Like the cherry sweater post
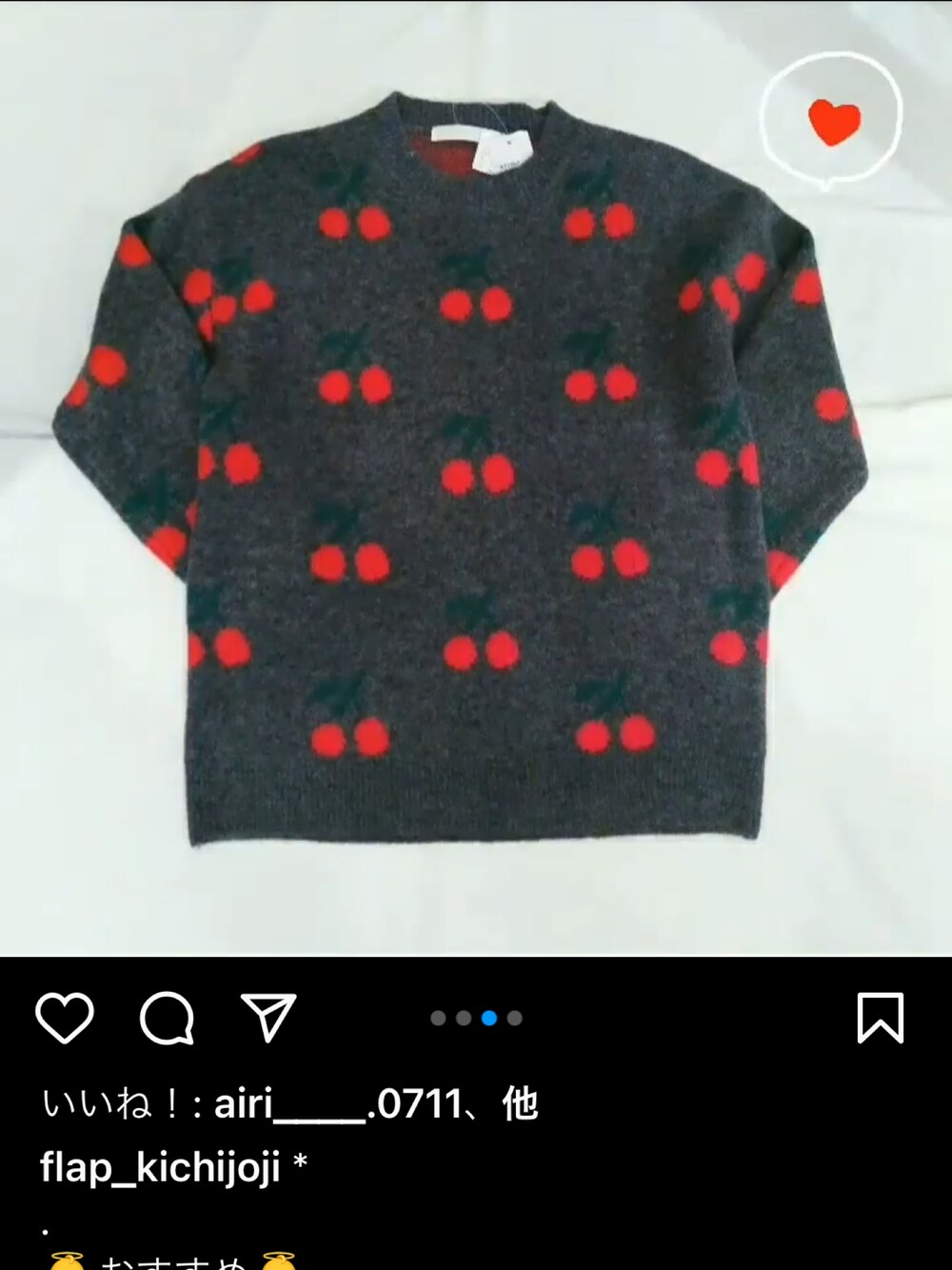Screen dimensions: 952x1270 65,1018
